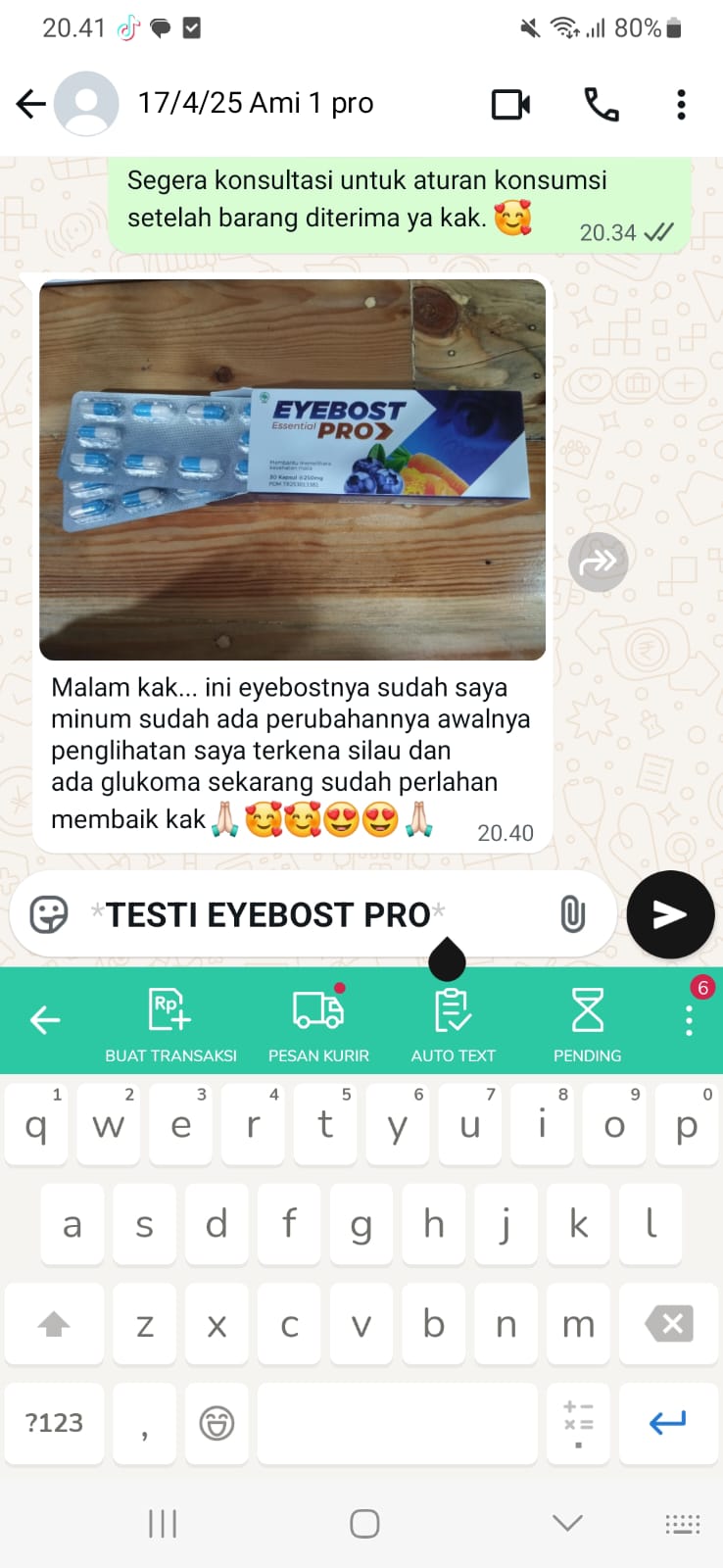Start a voice call with Ami
This screenshot has width=723, height=1568.
[x=601, y=104]
